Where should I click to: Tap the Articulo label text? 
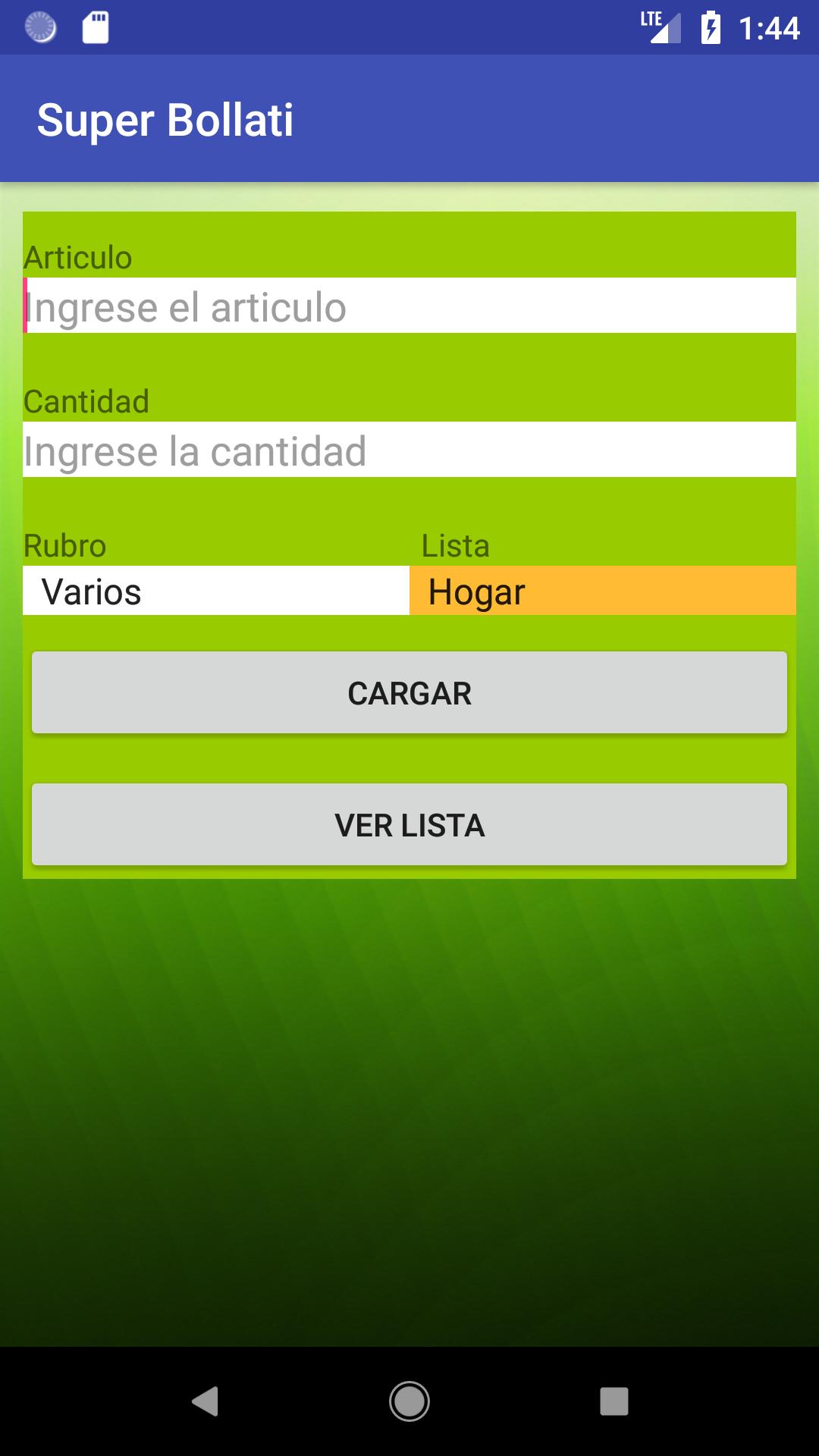(78, 256)
